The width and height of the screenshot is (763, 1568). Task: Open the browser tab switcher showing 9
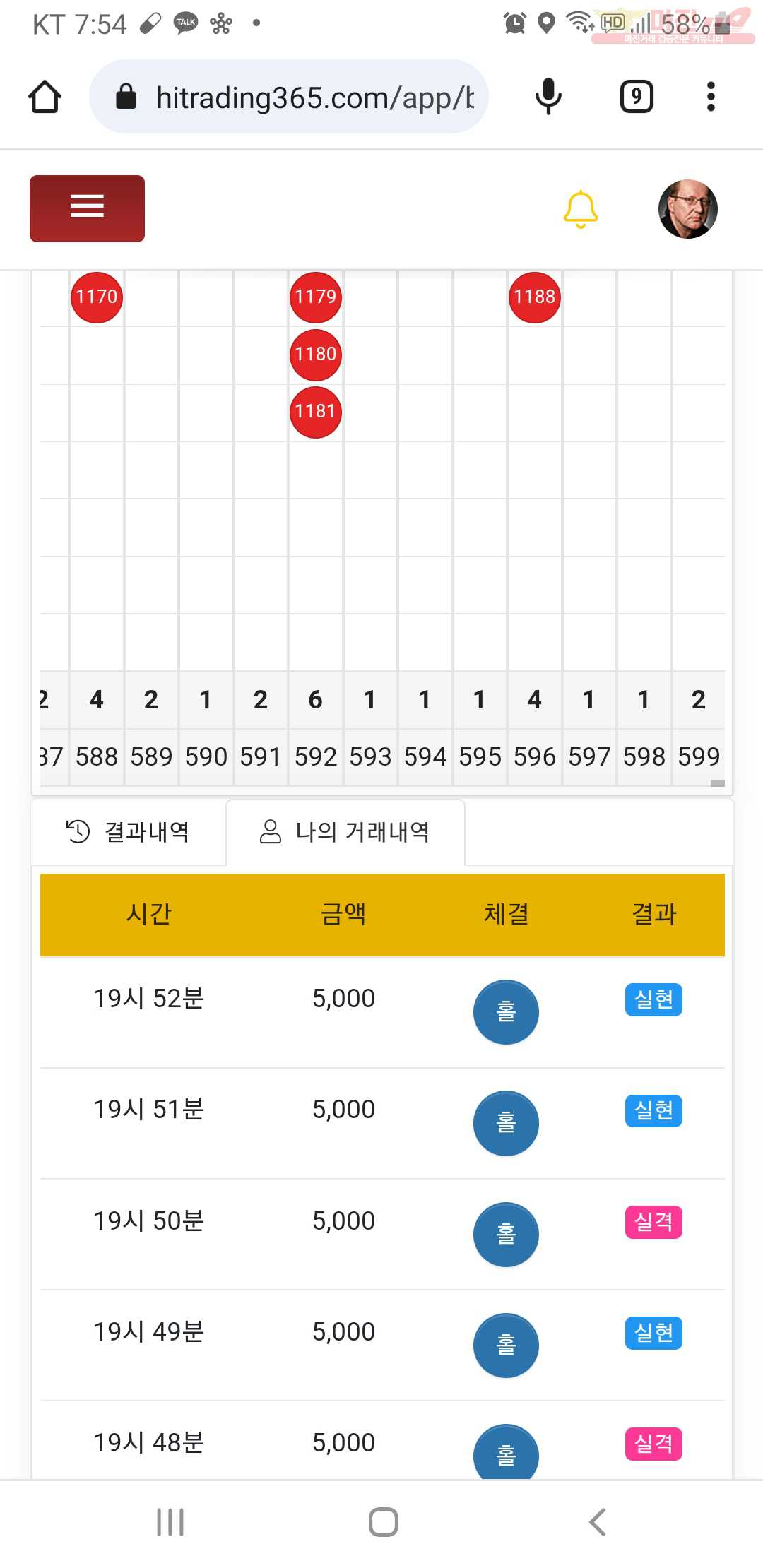pyautogui.click(x=637, y=97)
